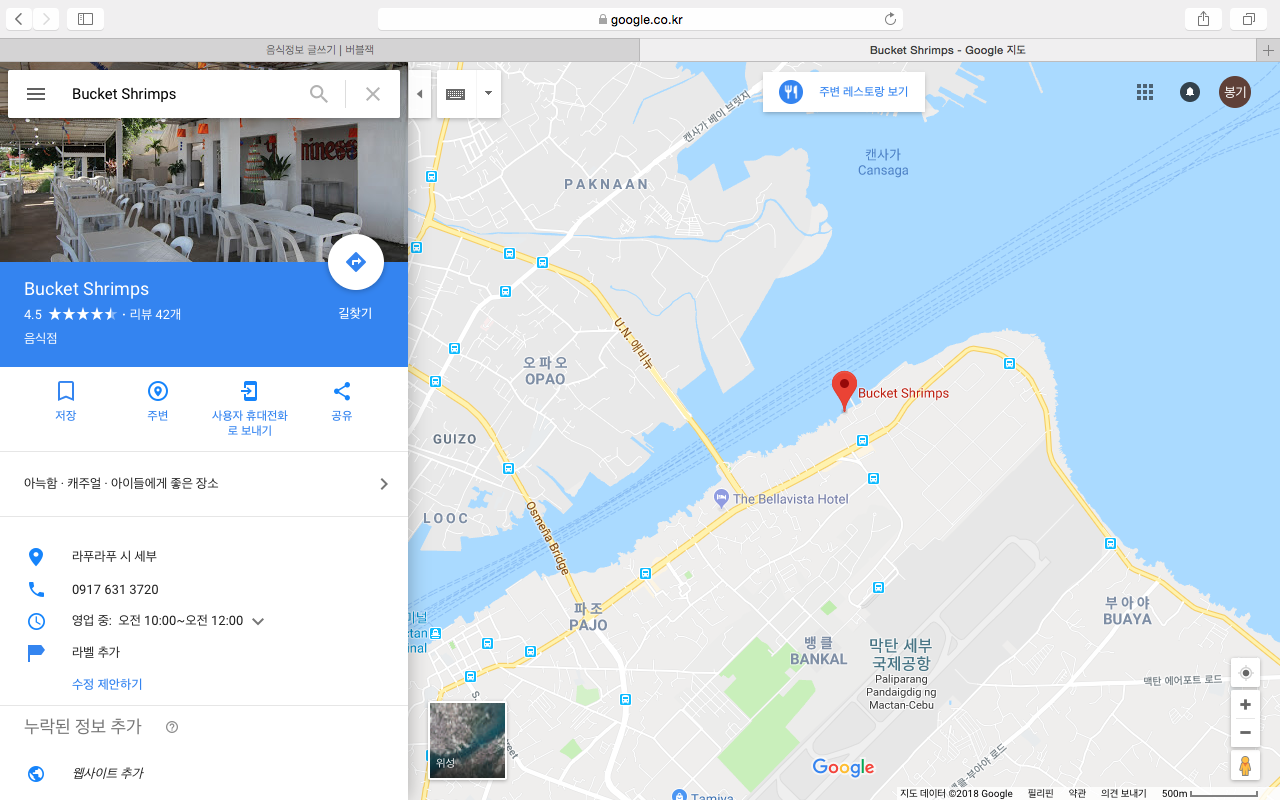Add a label with 라벨 추가
1280x800 pixels.
click(x=96, y=652)
